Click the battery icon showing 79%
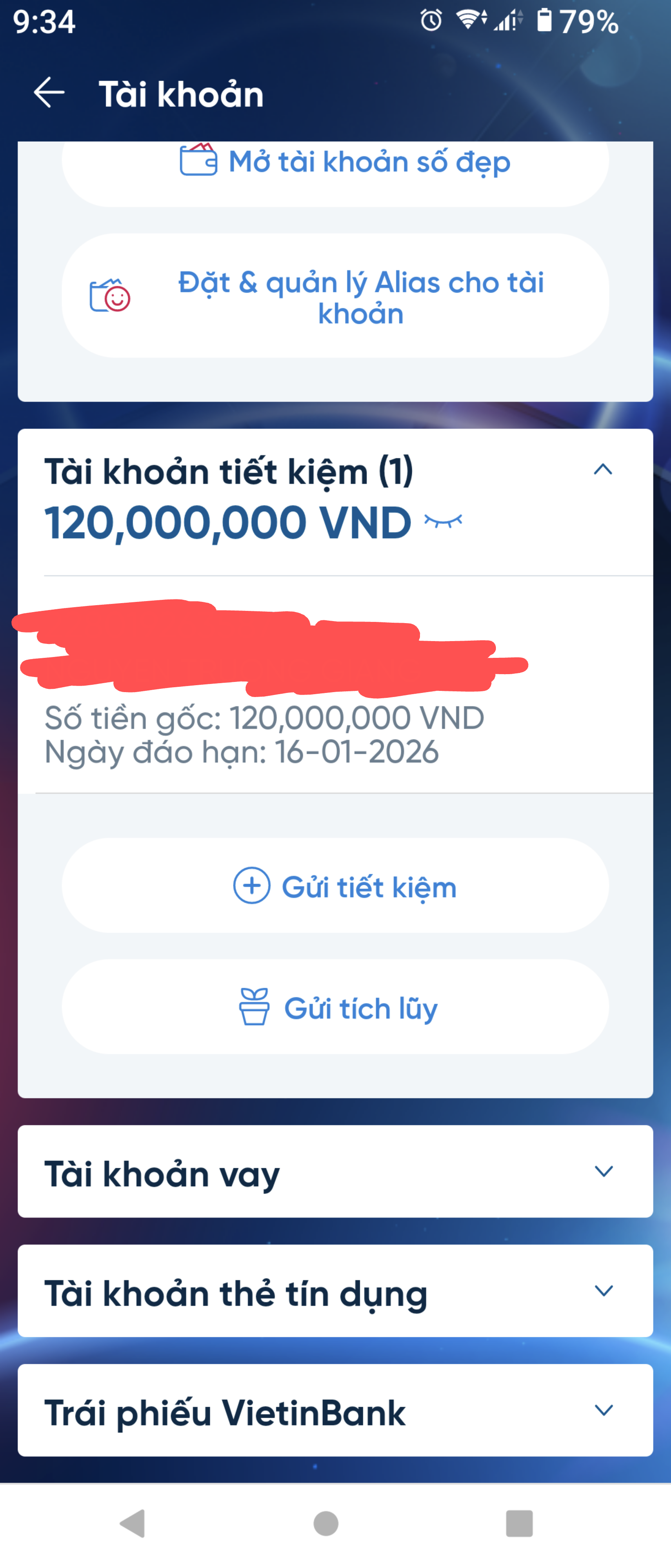The width and height of the screenshot is (671, 1568). tap(543, 20)
